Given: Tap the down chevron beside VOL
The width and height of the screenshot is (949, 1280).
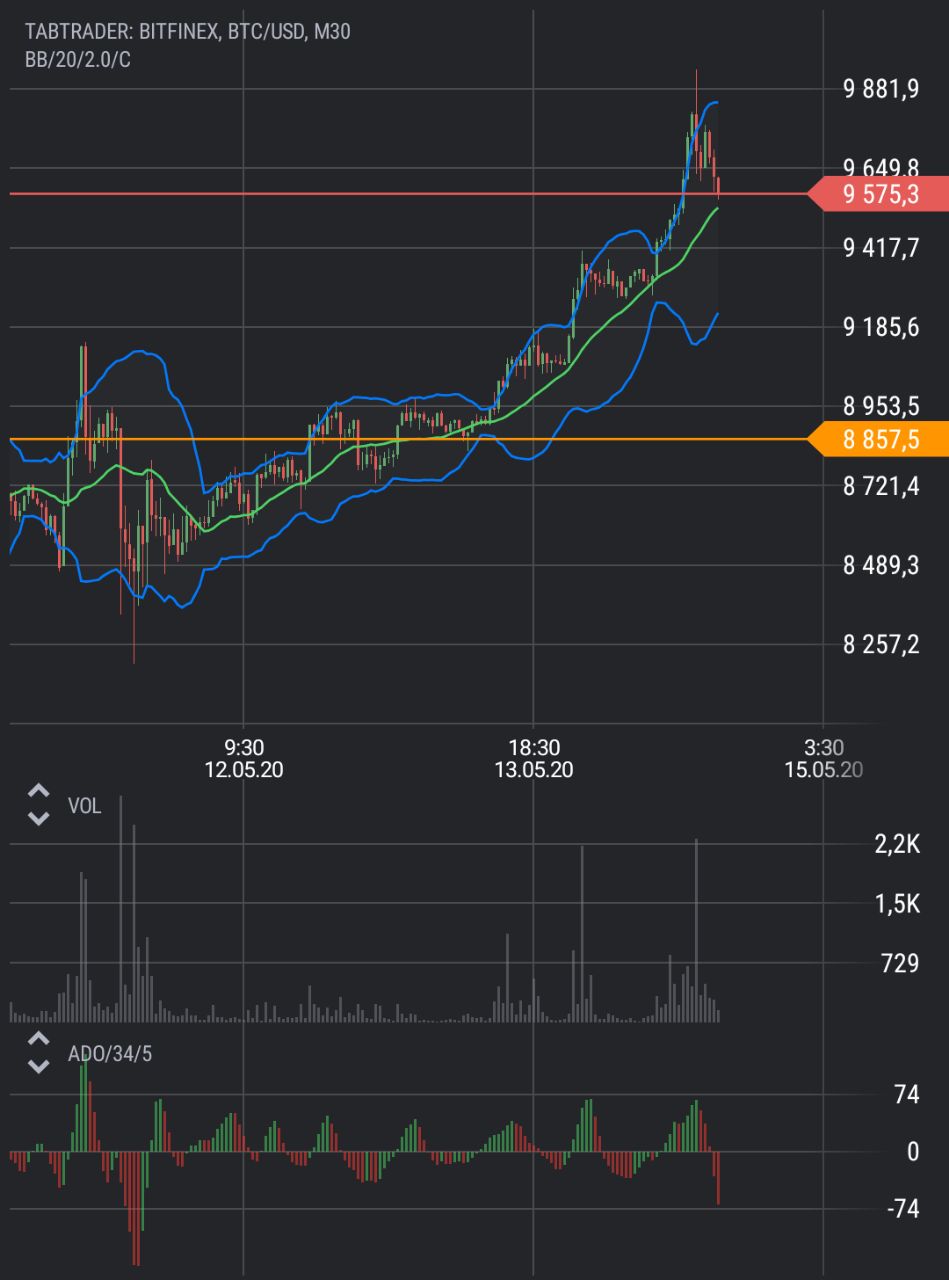Looking at the screenshot, I should 38,819.
